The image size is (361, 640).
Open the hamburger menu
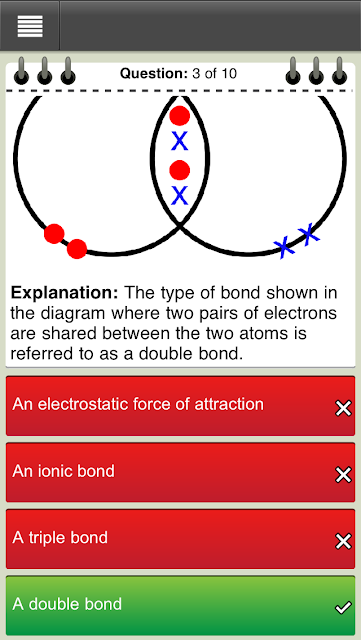30,26
